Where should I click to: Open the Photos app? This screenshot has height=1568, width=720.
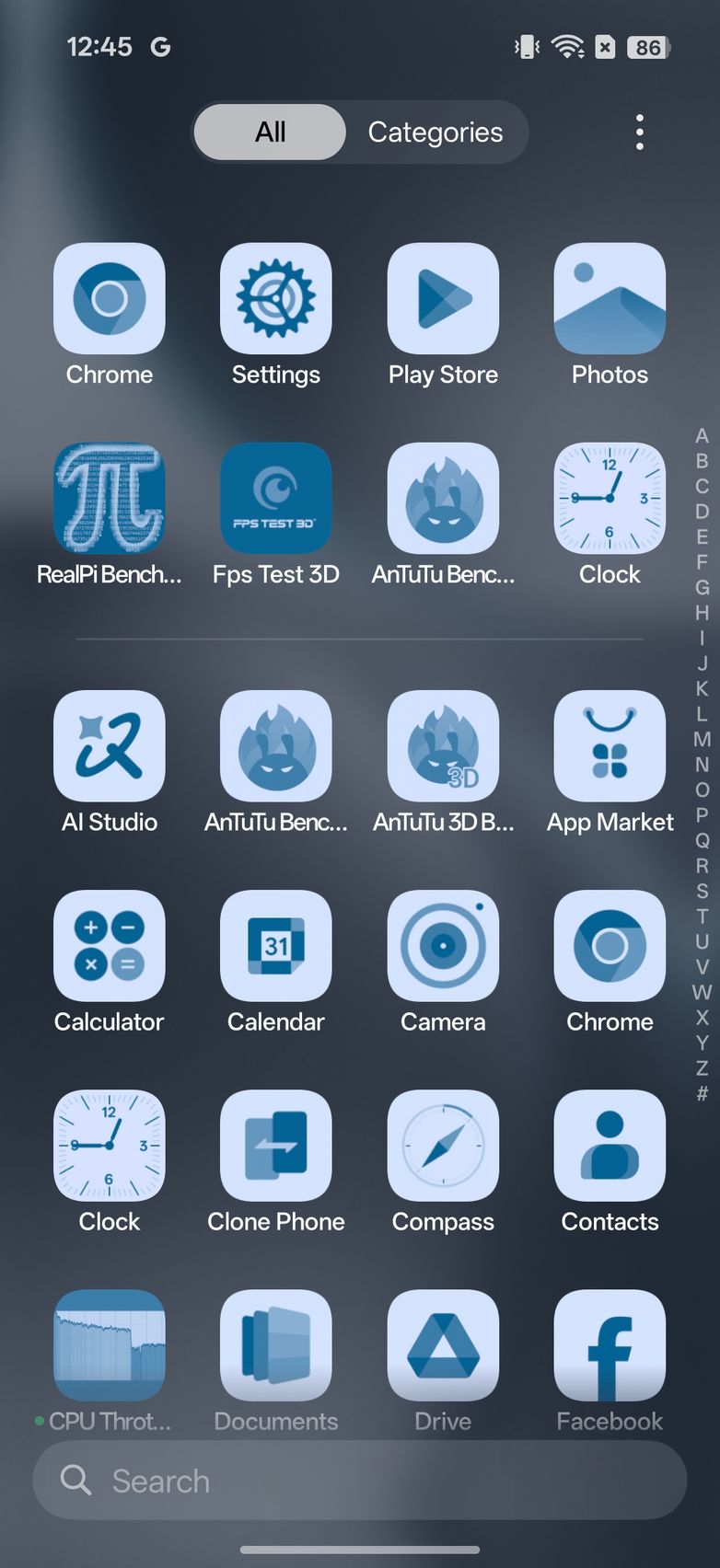click(610, 299)
